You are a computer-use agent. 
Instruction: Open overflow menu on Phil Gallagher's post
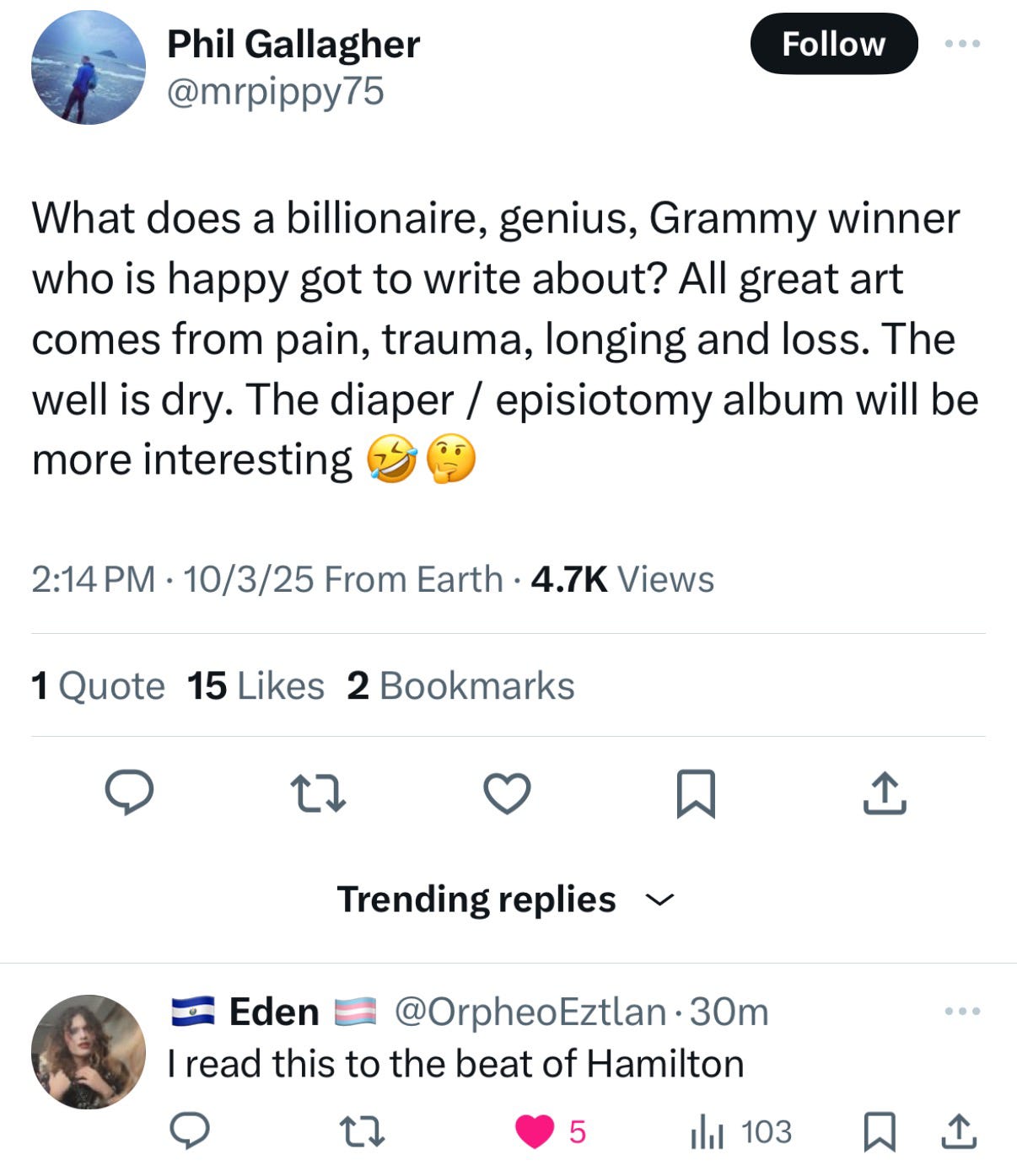point(962,43)
